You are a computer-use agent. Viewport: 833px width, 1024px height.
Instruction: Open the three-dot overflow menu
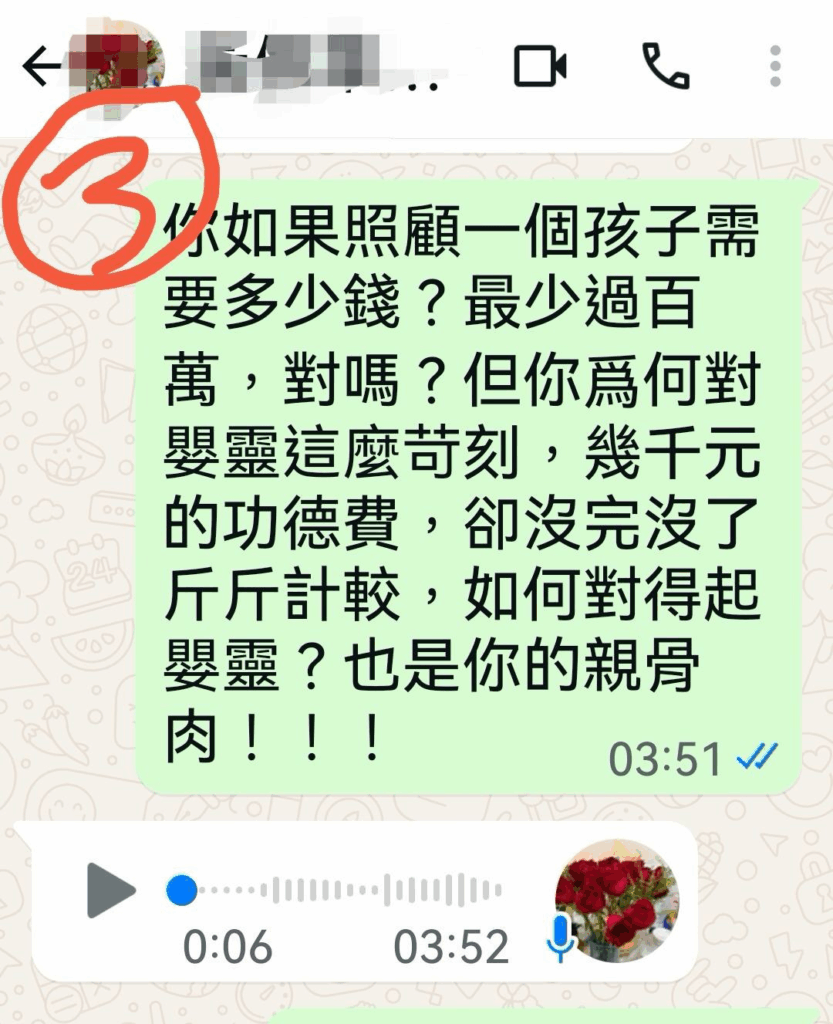(x=776, y=67)
